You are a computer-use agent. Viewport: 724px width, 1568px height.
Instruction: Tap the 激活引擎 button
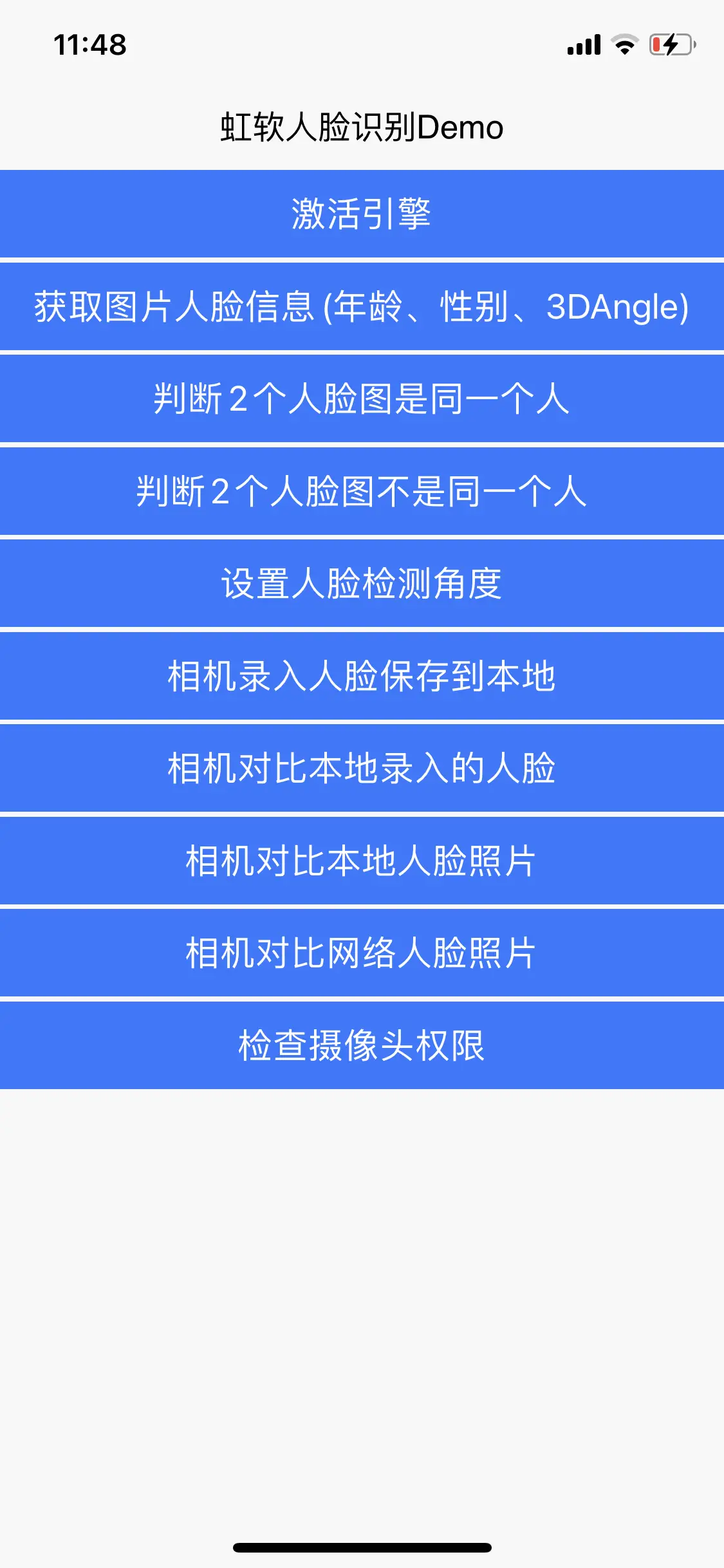tap(362, 214)
